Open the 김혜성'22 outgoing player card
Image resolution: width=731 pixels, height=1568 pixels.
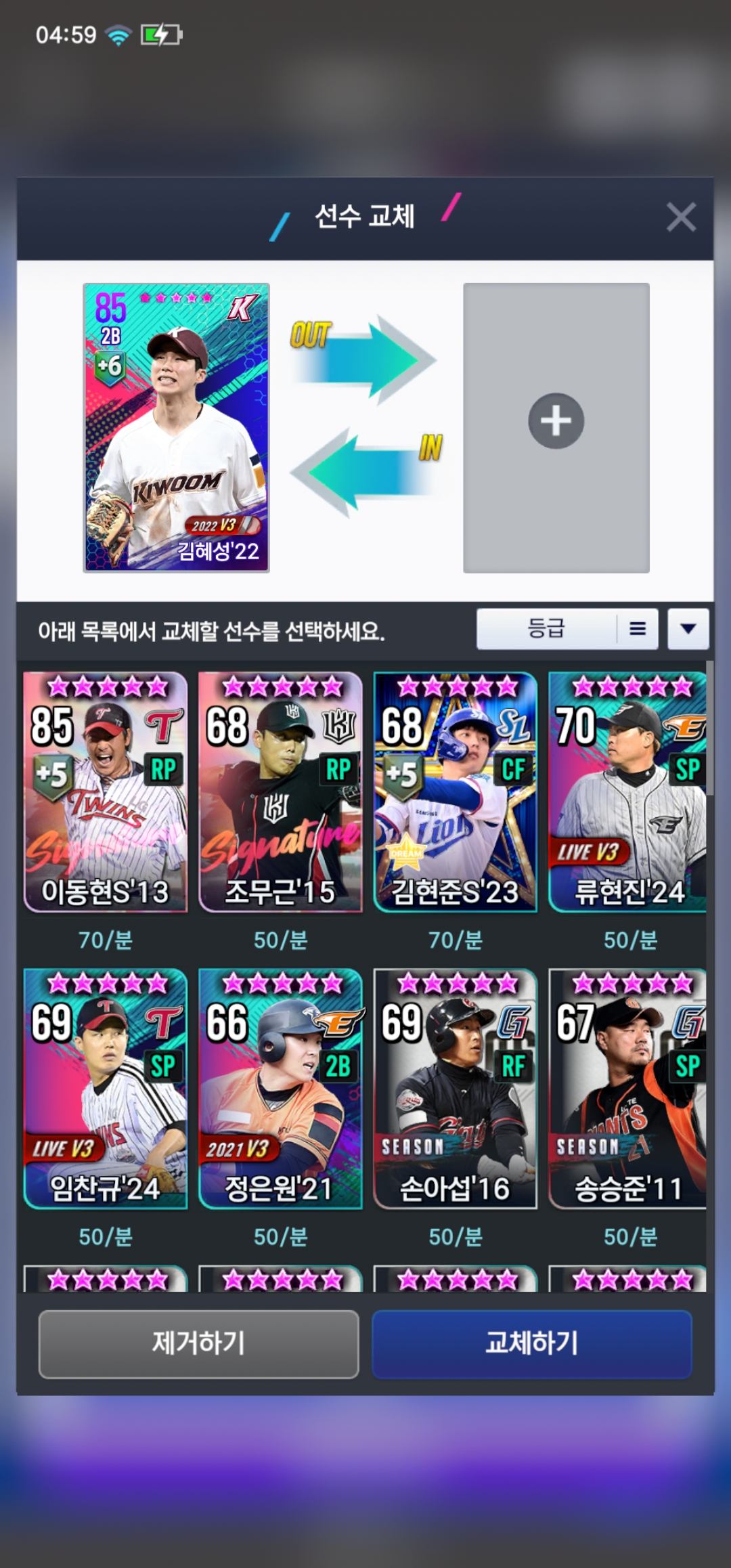(x=176, y=428)
